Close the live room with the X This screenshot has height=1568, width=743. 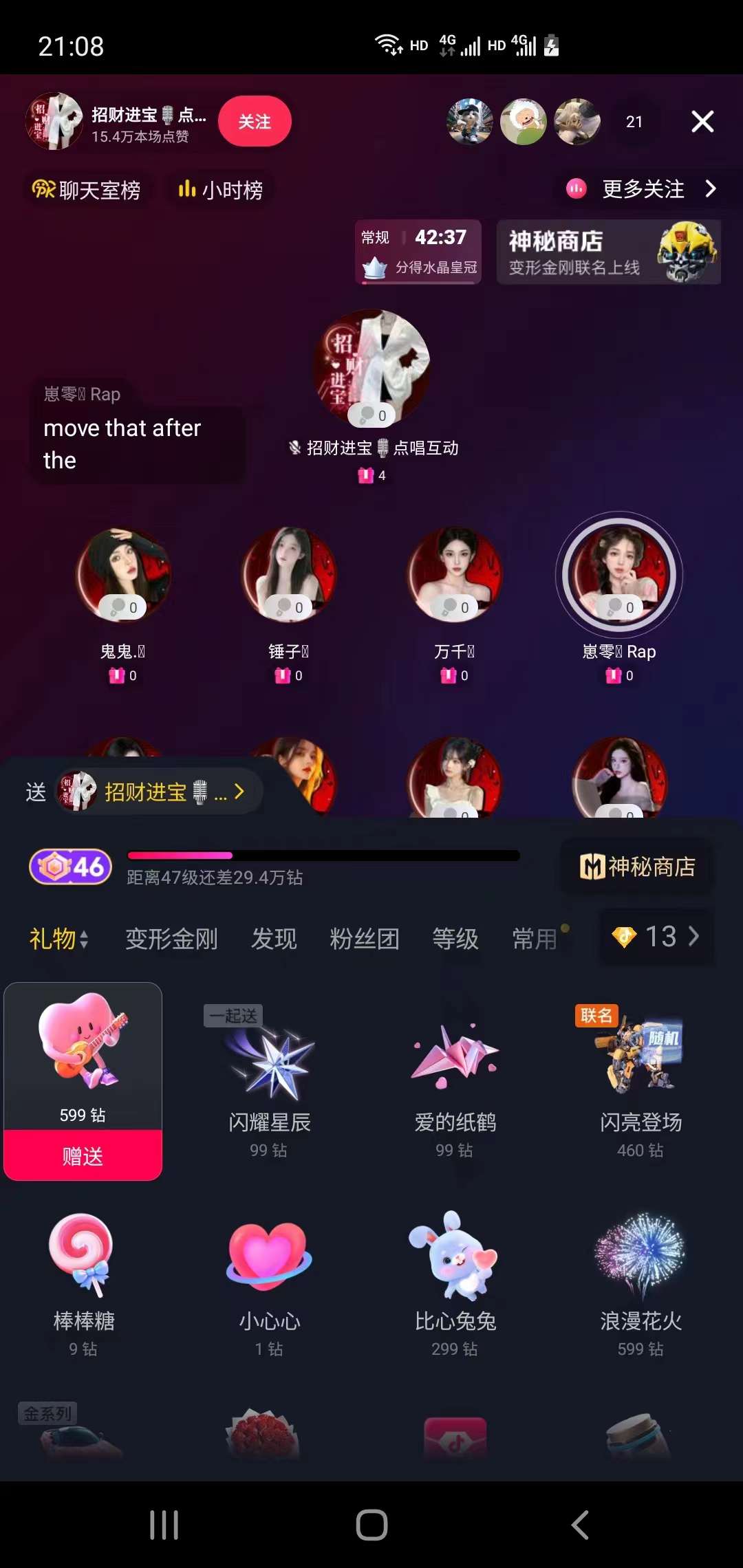tap(702, 122)
